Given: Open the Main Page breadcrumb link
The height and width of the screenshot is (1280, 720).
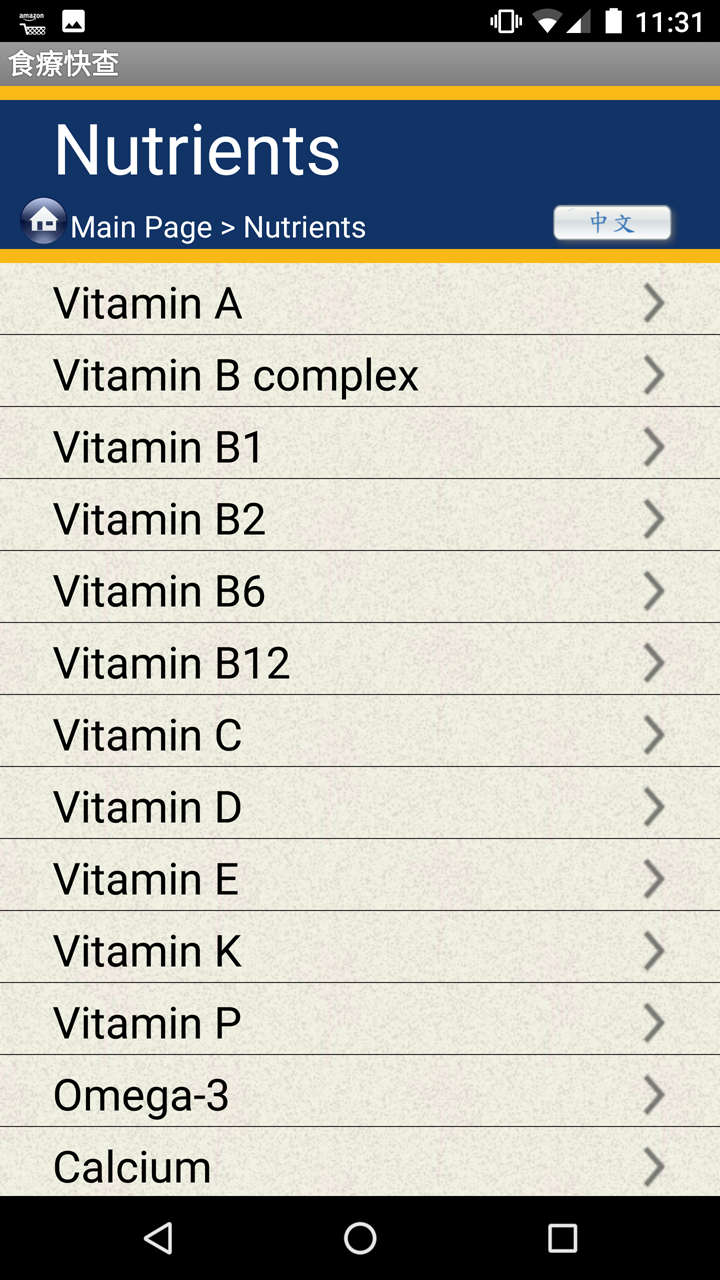Looking at the screenshot, I should point(141,228).
